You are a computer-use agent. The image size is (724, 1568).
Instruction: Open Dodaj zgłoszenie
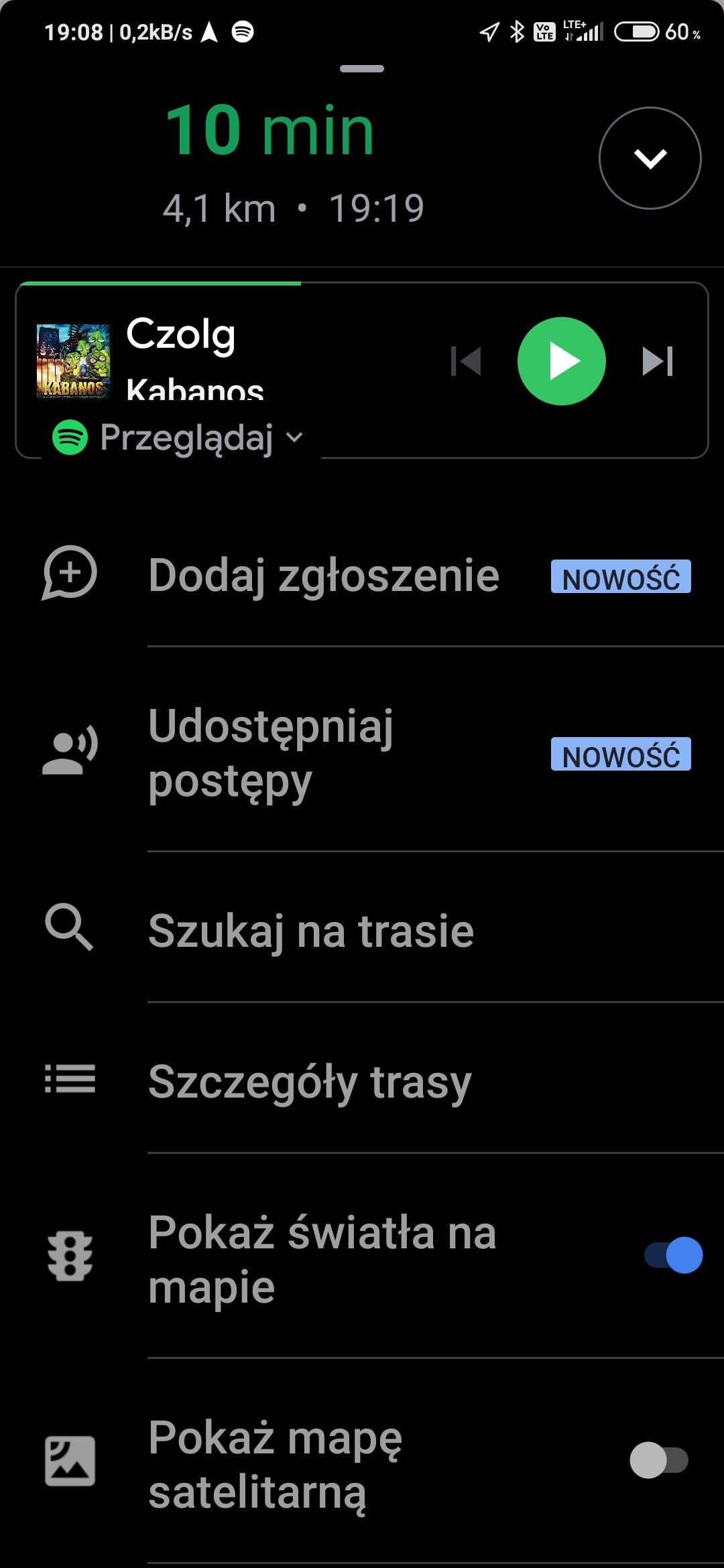(324, 576)
